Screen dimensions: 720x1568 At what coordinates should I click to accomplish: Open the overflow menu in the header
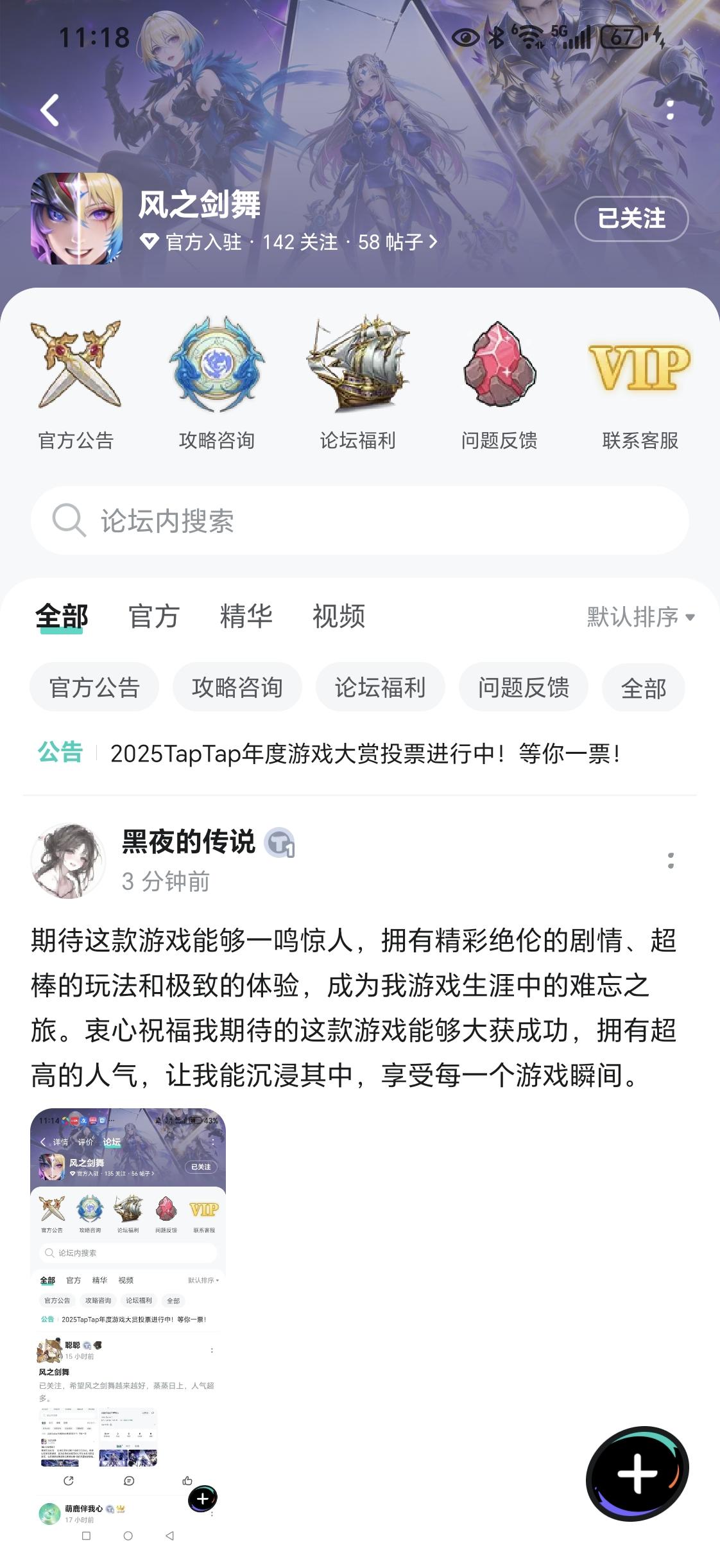(x=670, y=110)
